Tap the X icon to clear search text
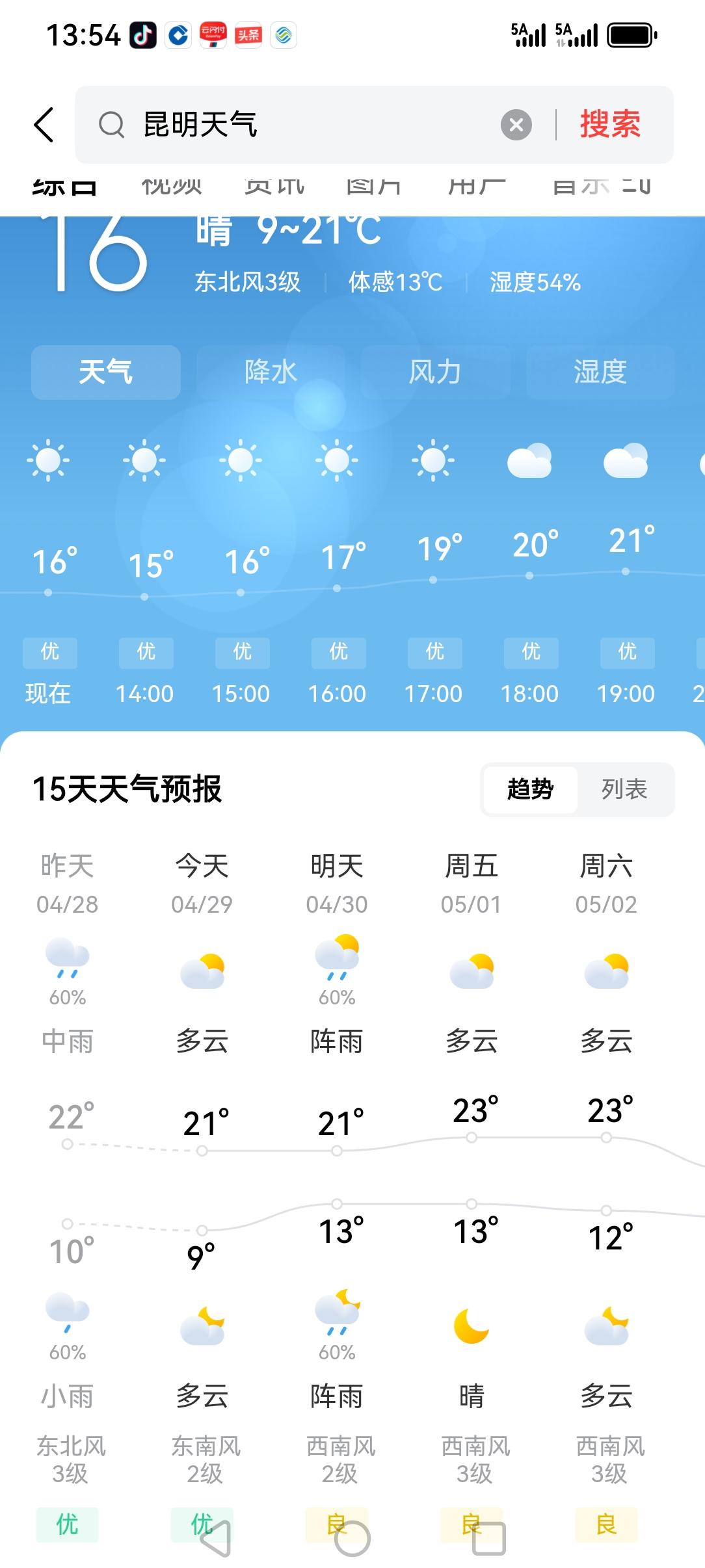 (516, 124)
